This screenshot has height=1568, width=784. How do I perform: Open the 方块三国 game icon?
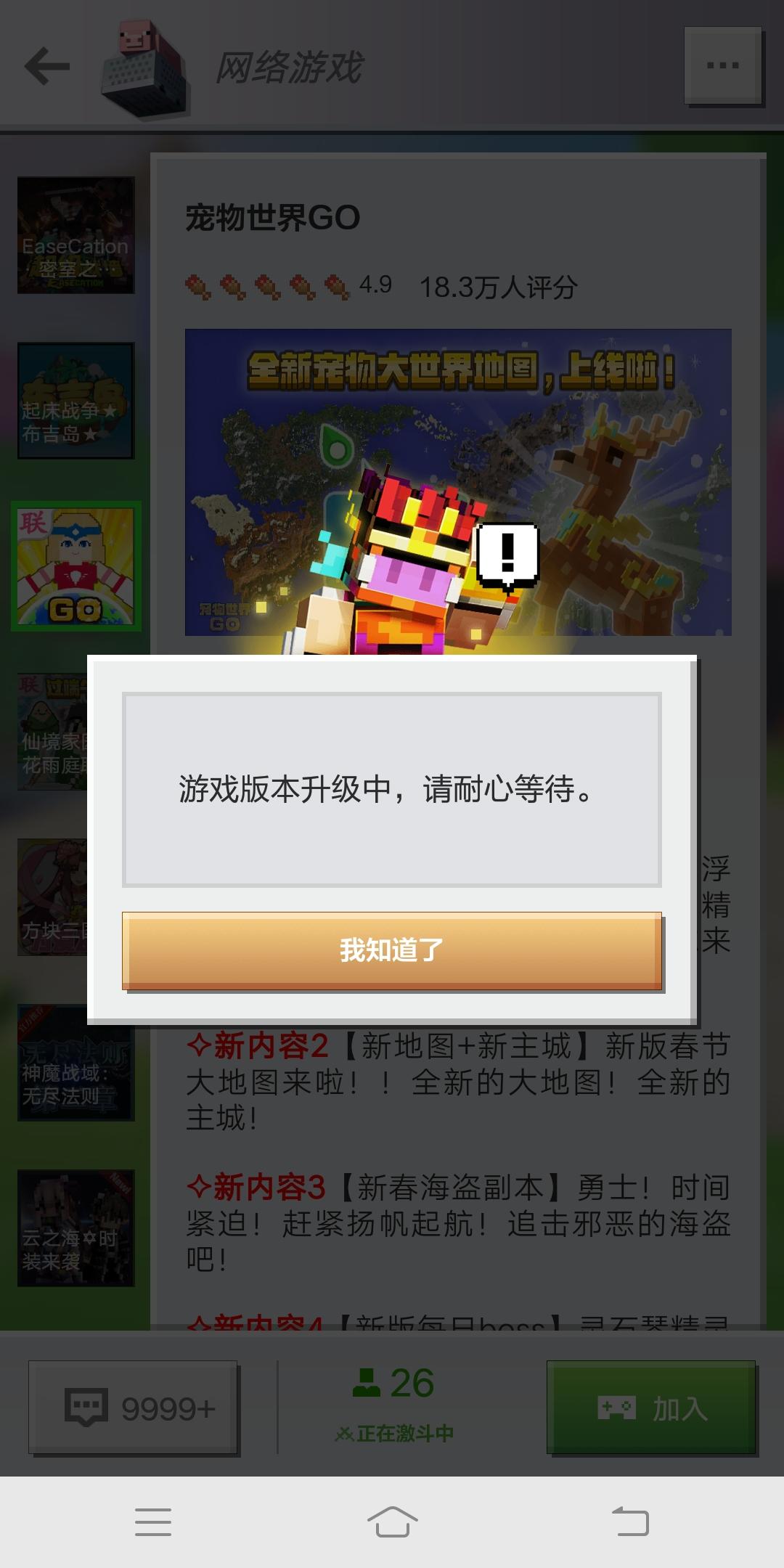(x=75, y=900)
